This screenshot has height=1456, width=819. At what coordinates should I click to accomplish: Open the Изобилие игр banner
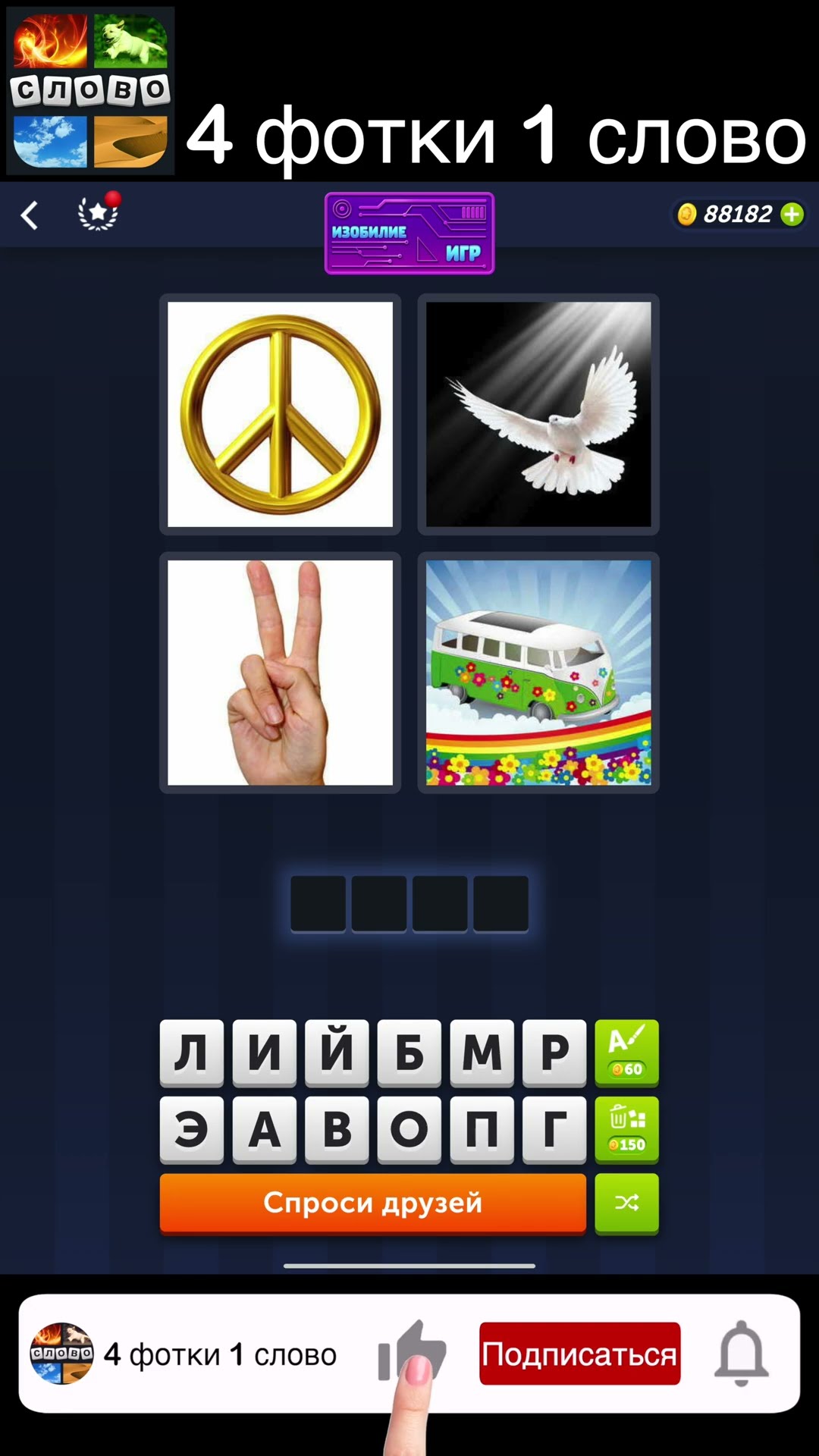pyautogui.click(x=409, y=233)
